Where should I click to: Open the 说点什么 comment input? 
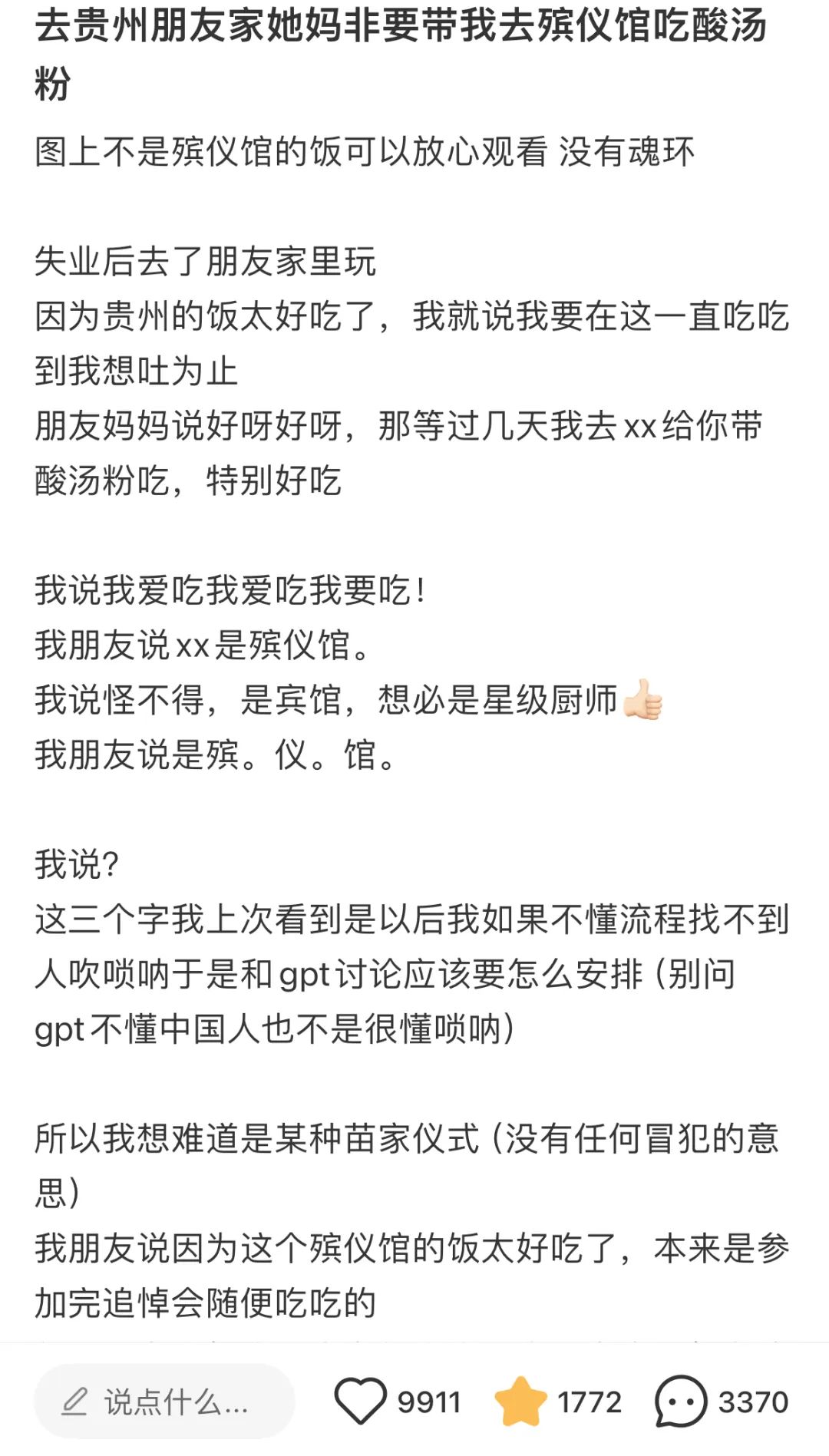click(x=164, y=1402)
